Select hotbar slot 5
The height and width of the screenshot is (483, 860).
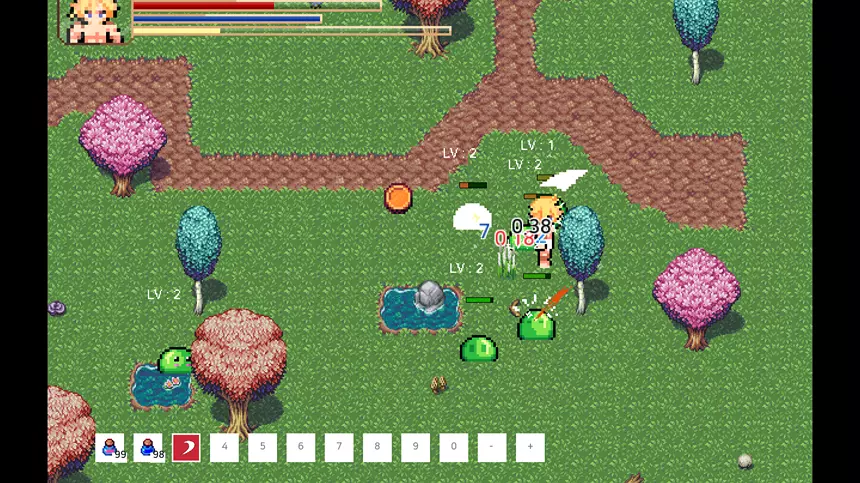[x=262, y=447]
